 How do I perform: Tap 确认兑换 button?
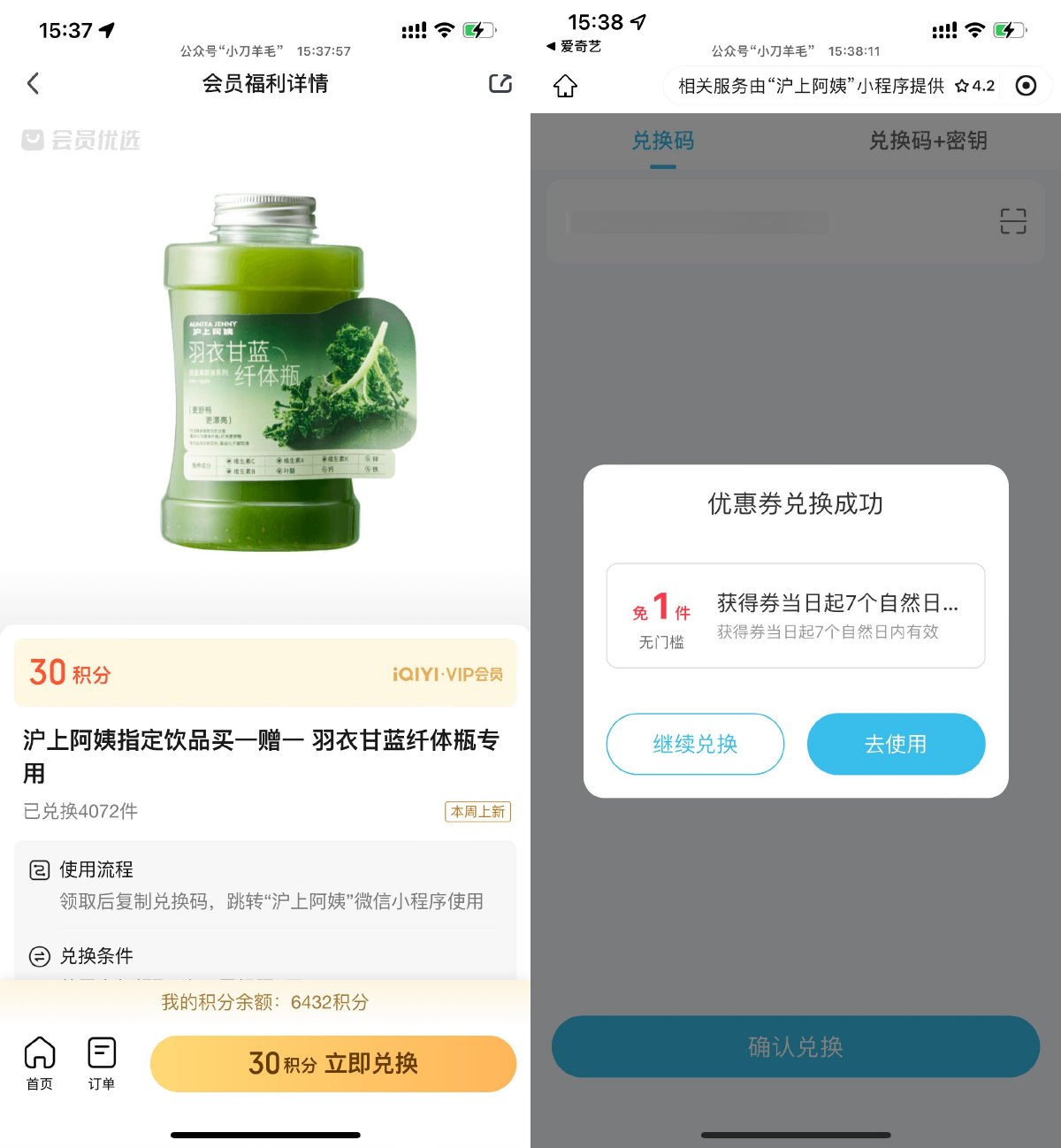click(795, 1046)
